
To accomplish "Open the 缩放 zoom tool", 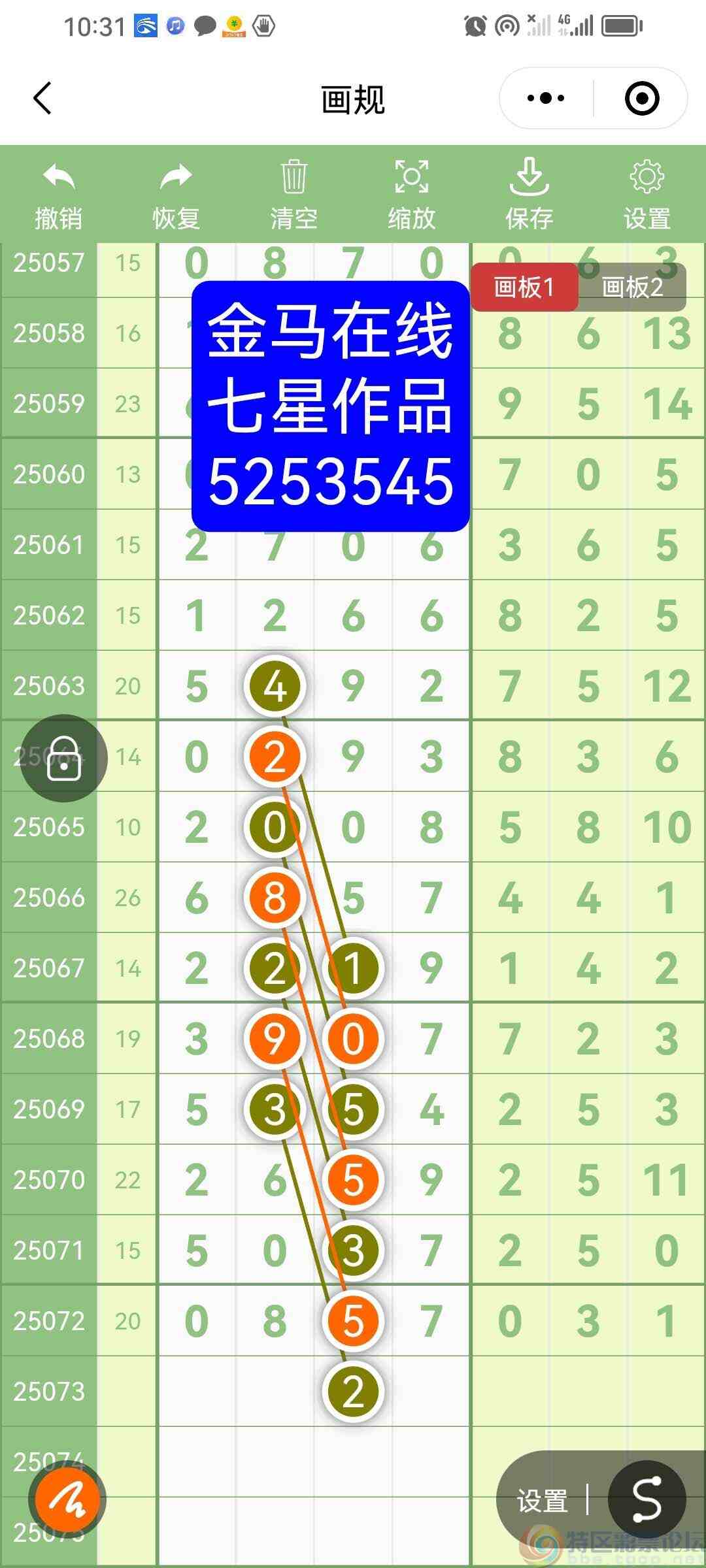I will point(411,176).
